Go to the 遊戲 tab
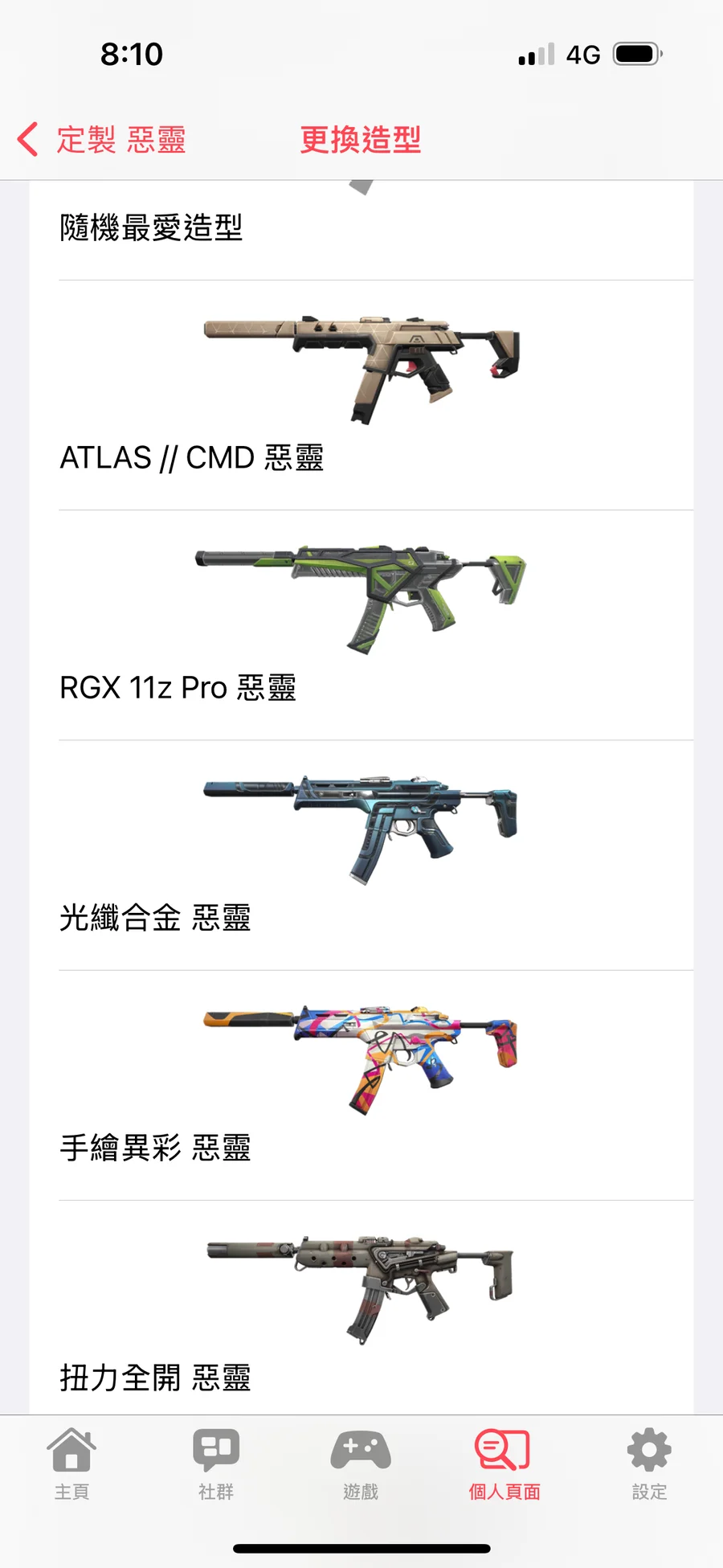Image resolution: width=723 pixels, height=1568 pixels. pyautogui.click(x=361, y=1464)
